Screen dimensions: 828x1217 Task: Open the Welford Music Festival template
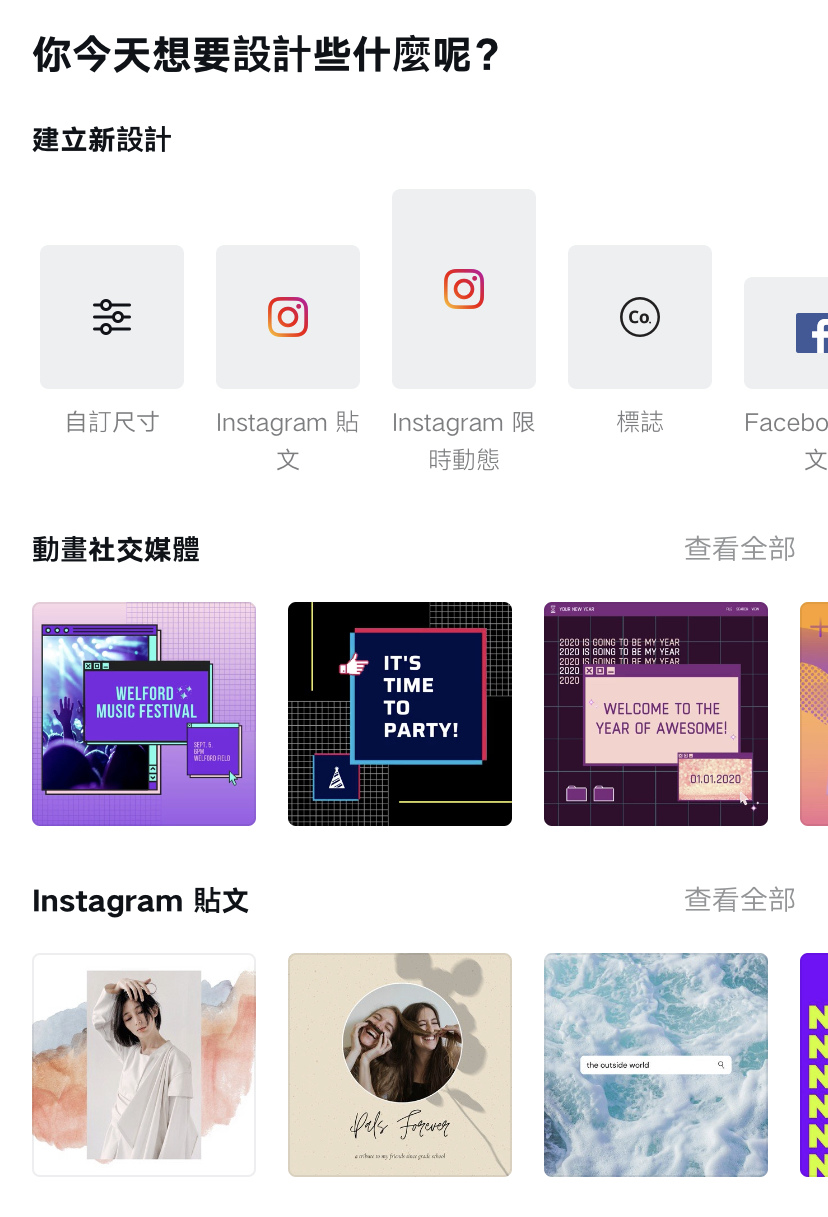point(144,714)
